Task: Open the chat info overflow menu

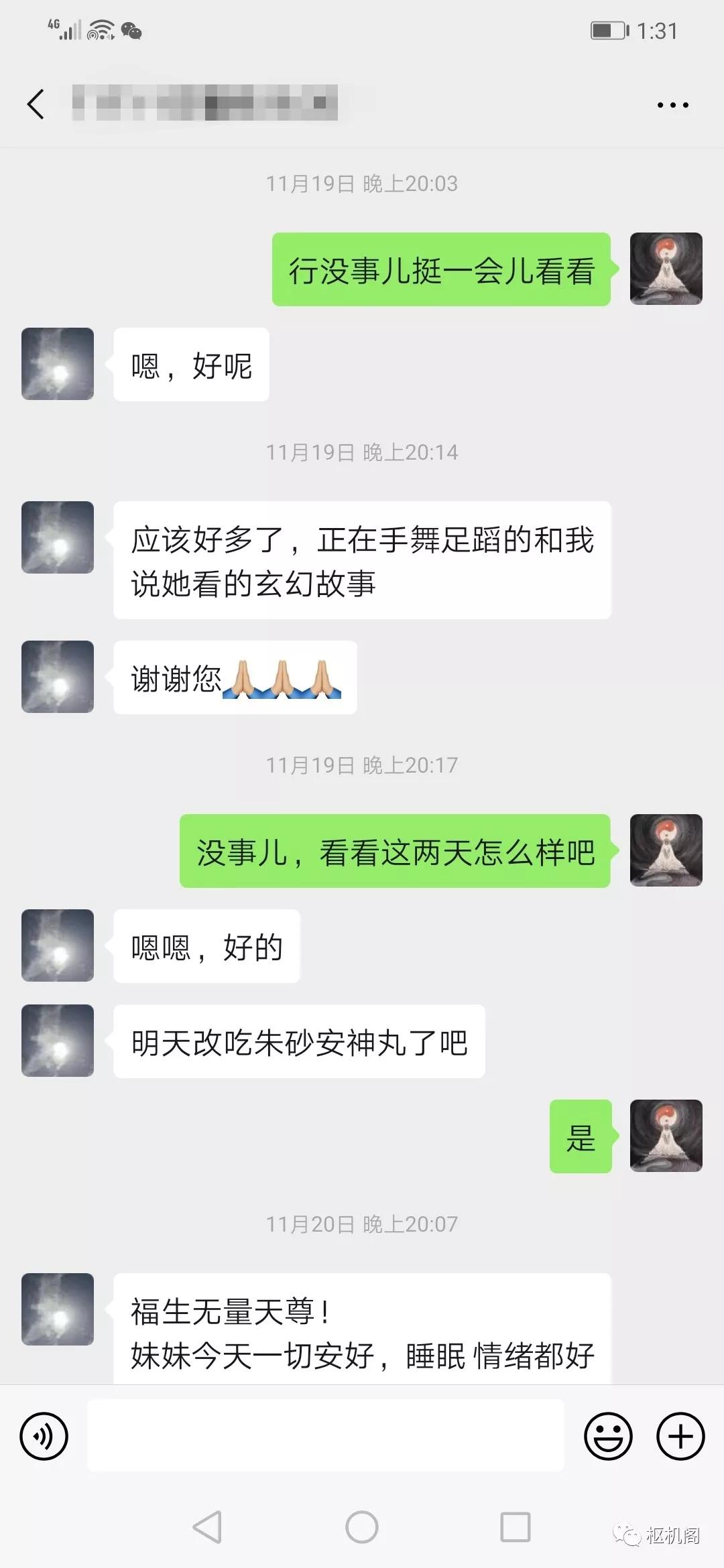Action: click(672, 105)
